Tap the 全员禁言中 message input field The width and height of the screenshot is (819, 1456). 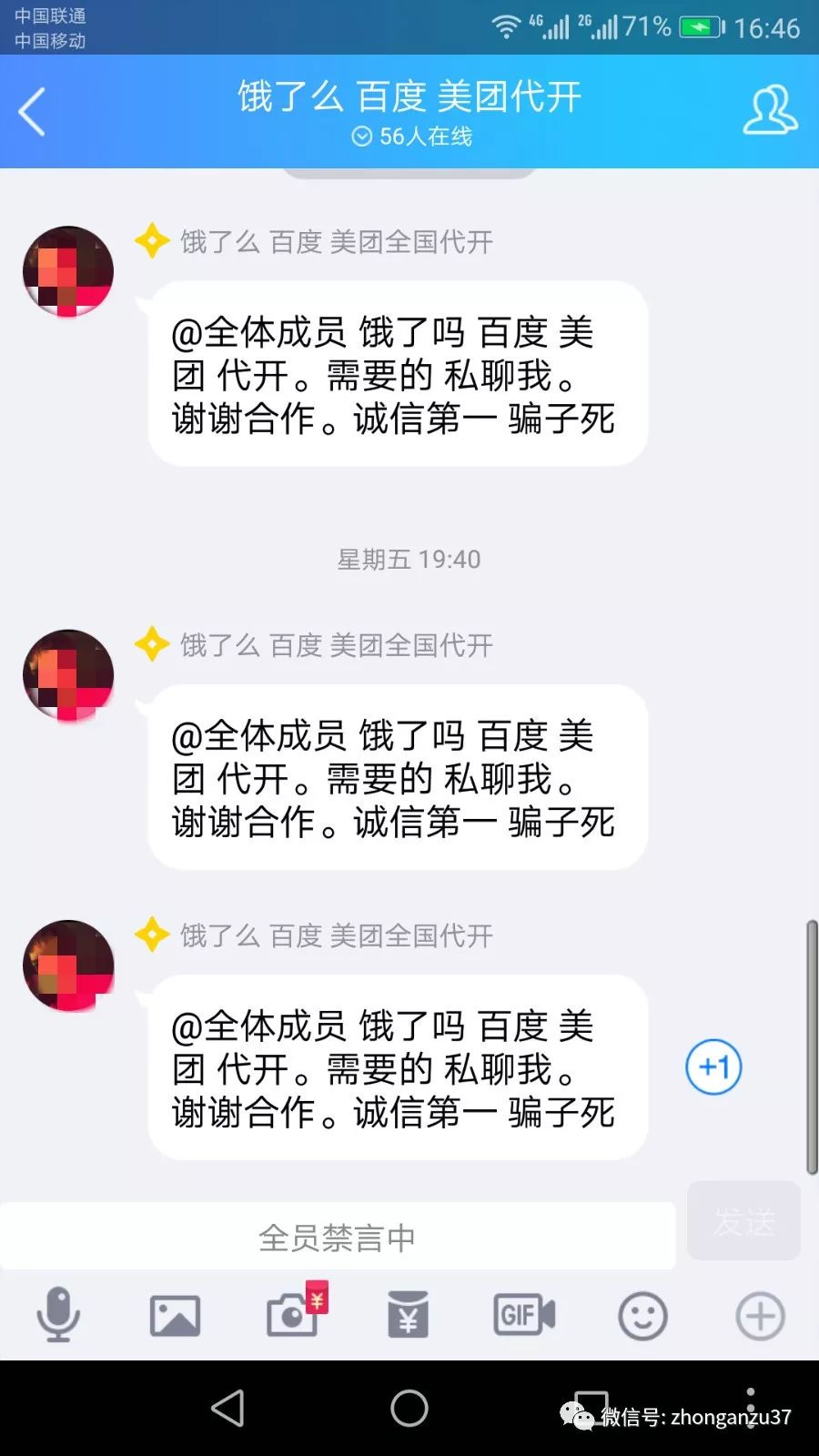coord(337,1238)
